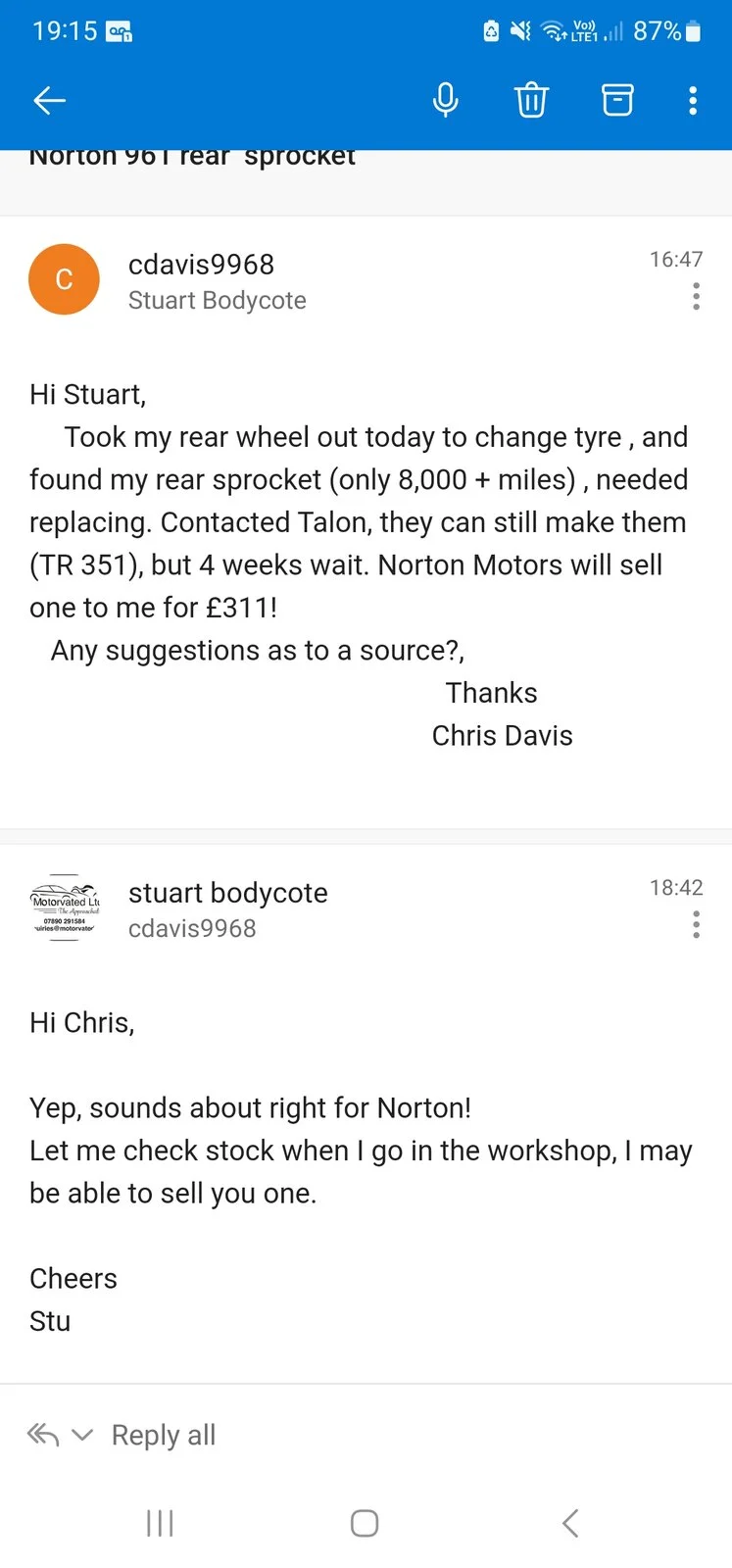Go to the home screen
This screenshot has width=732, height=1568.
pyautogui.click(x=365, y=1523)
